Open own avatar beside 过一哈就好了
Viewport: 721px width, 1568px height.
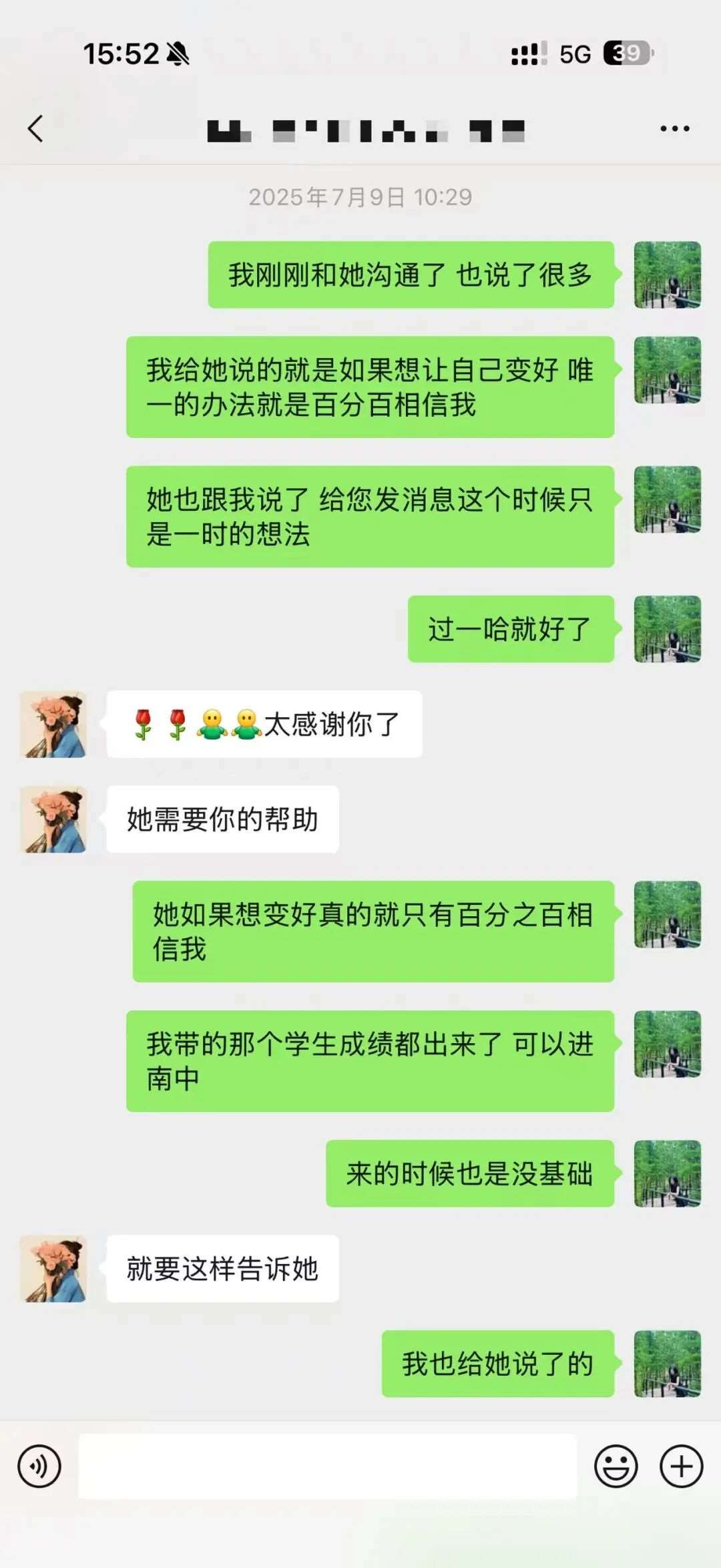point(667,629)
